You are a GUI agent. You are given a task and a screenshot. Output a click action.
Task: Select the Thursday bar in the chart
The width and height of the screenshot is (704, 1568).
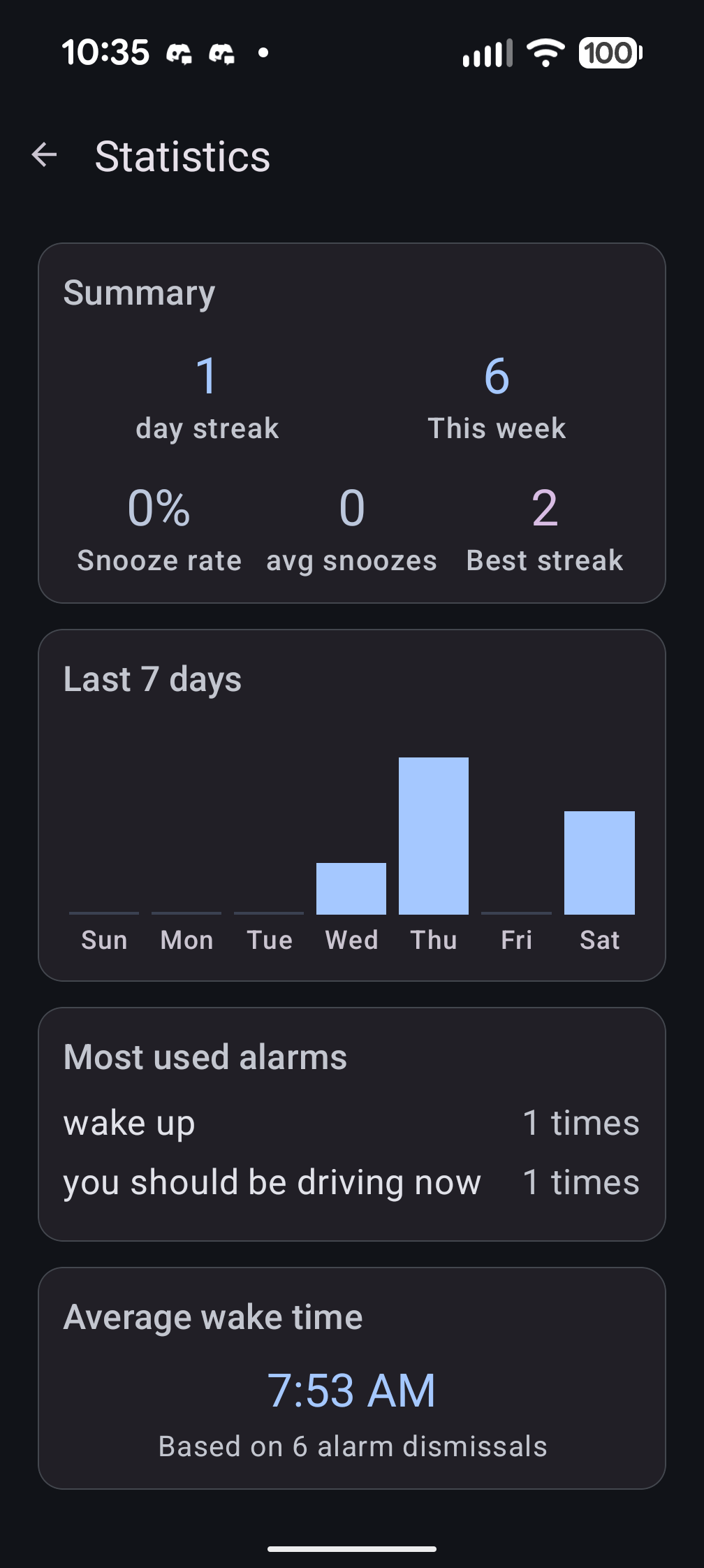(x=433, y=835)
